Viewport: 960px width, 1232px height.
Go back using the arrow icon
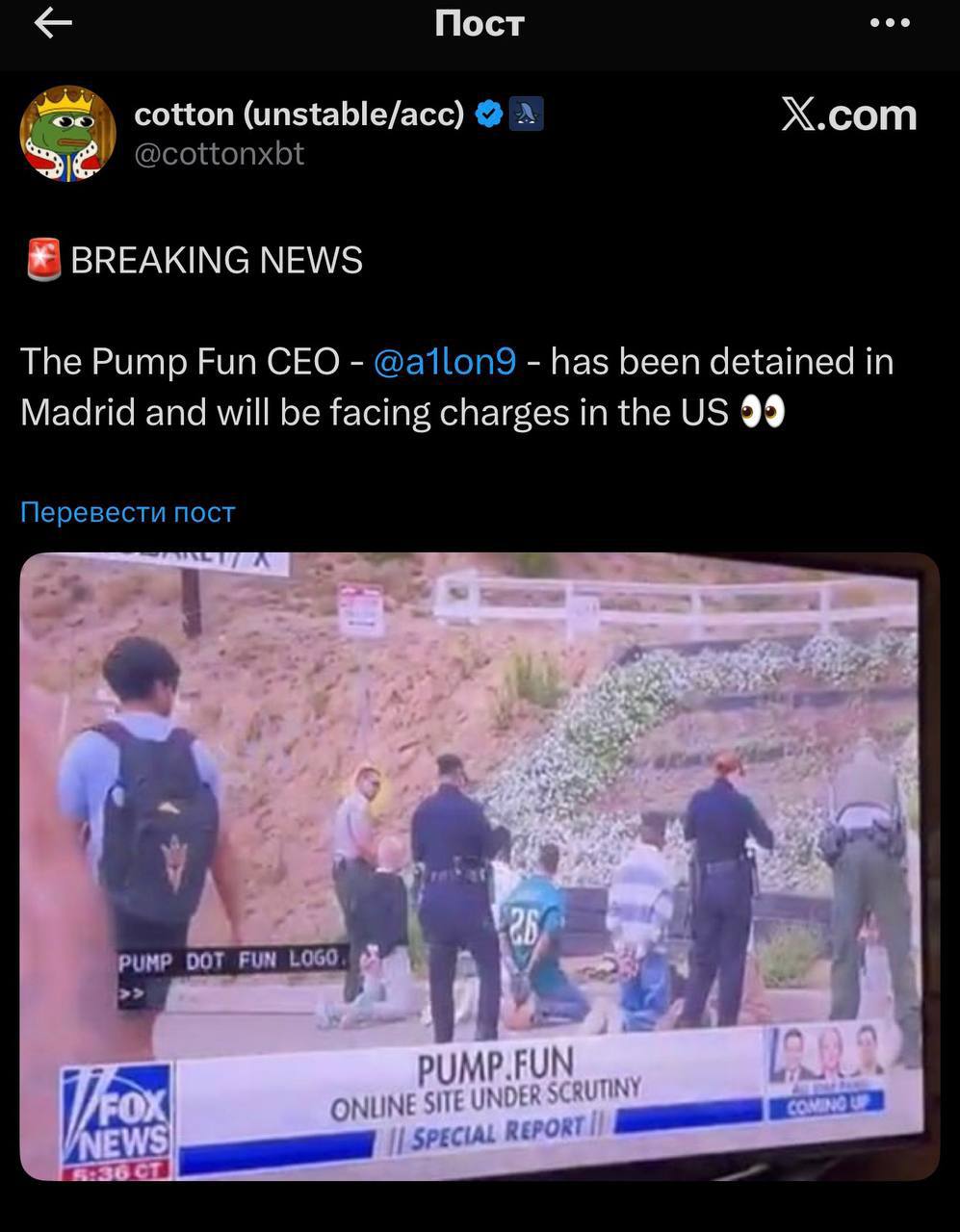53,24
